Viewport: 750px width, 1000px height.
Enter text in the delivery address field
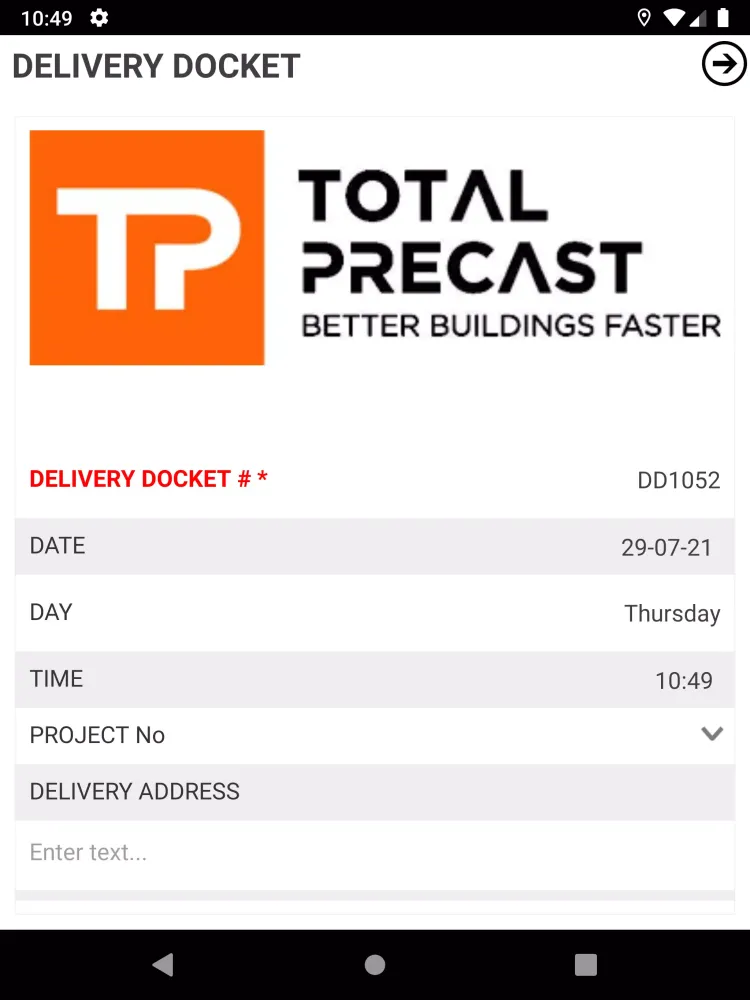tap(374, 853)
